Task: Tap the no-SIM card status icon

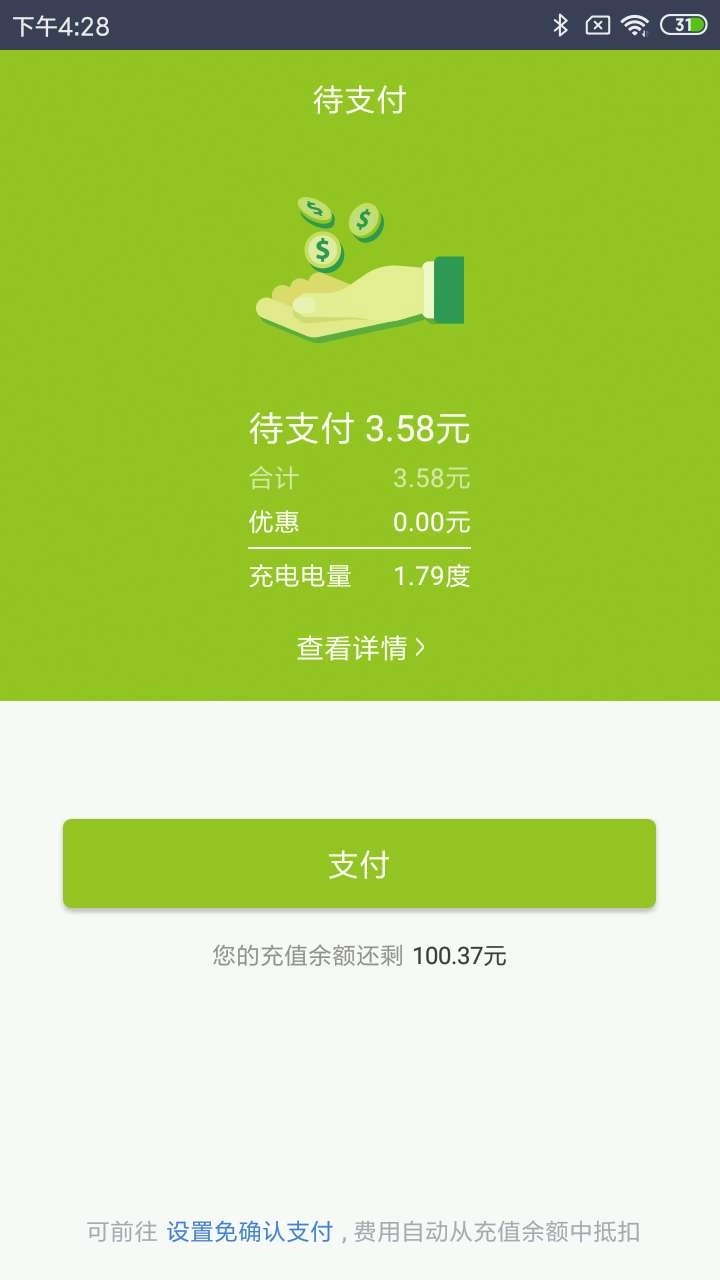Action: pyautogui.click(x=598, y=25)
